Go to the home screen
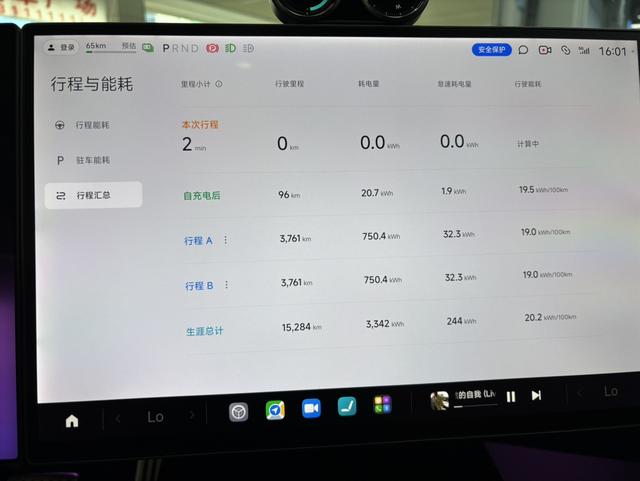The width and height of the screenshot is (640, 481). pos(72,421)
